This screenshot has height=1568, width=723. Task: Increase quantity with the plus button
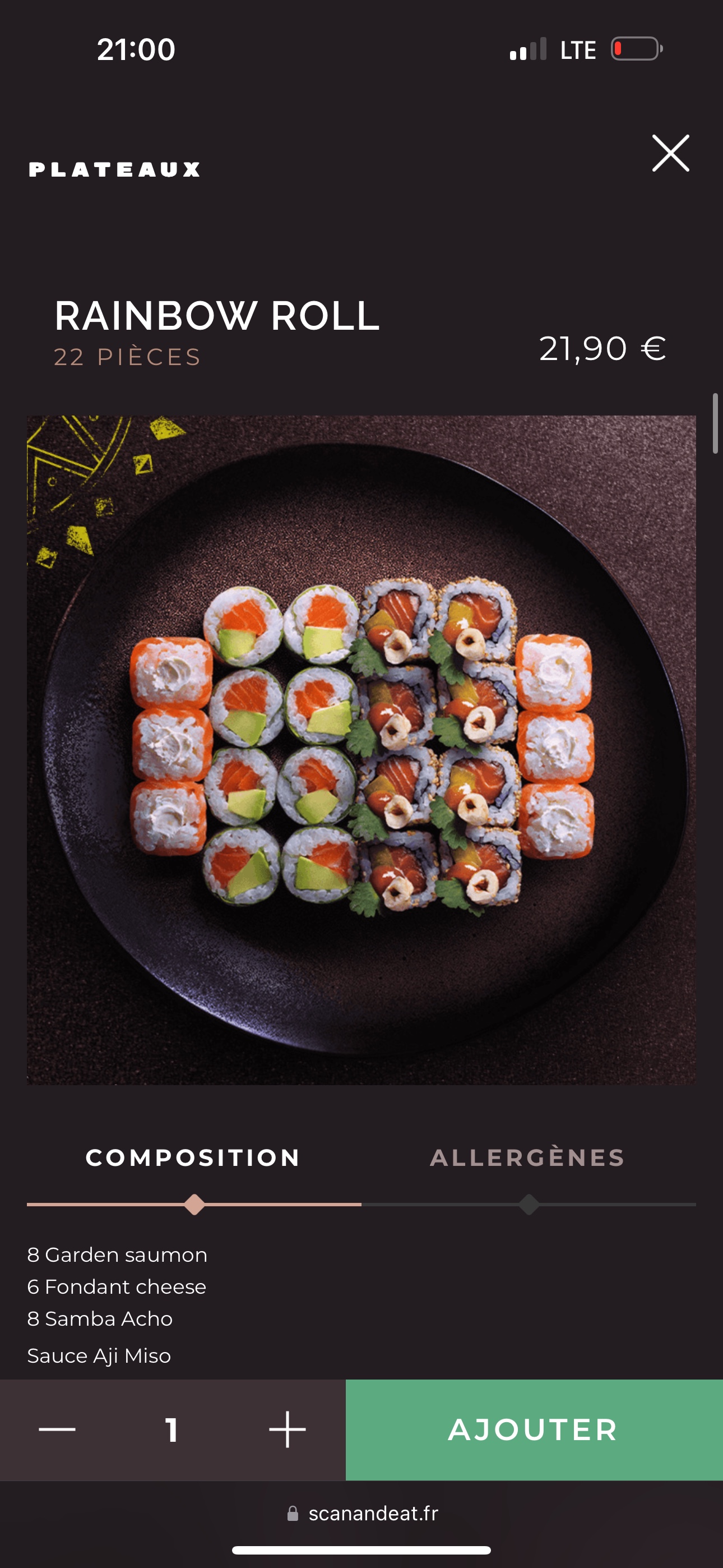coord(288,1430)
